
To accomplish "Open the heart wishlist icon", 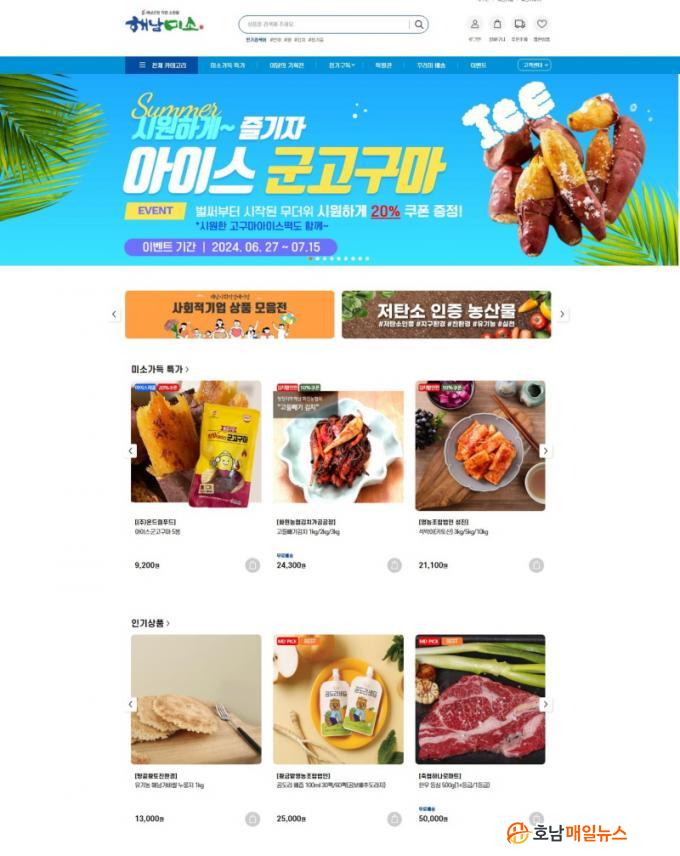I will click(x=542, y=24).
